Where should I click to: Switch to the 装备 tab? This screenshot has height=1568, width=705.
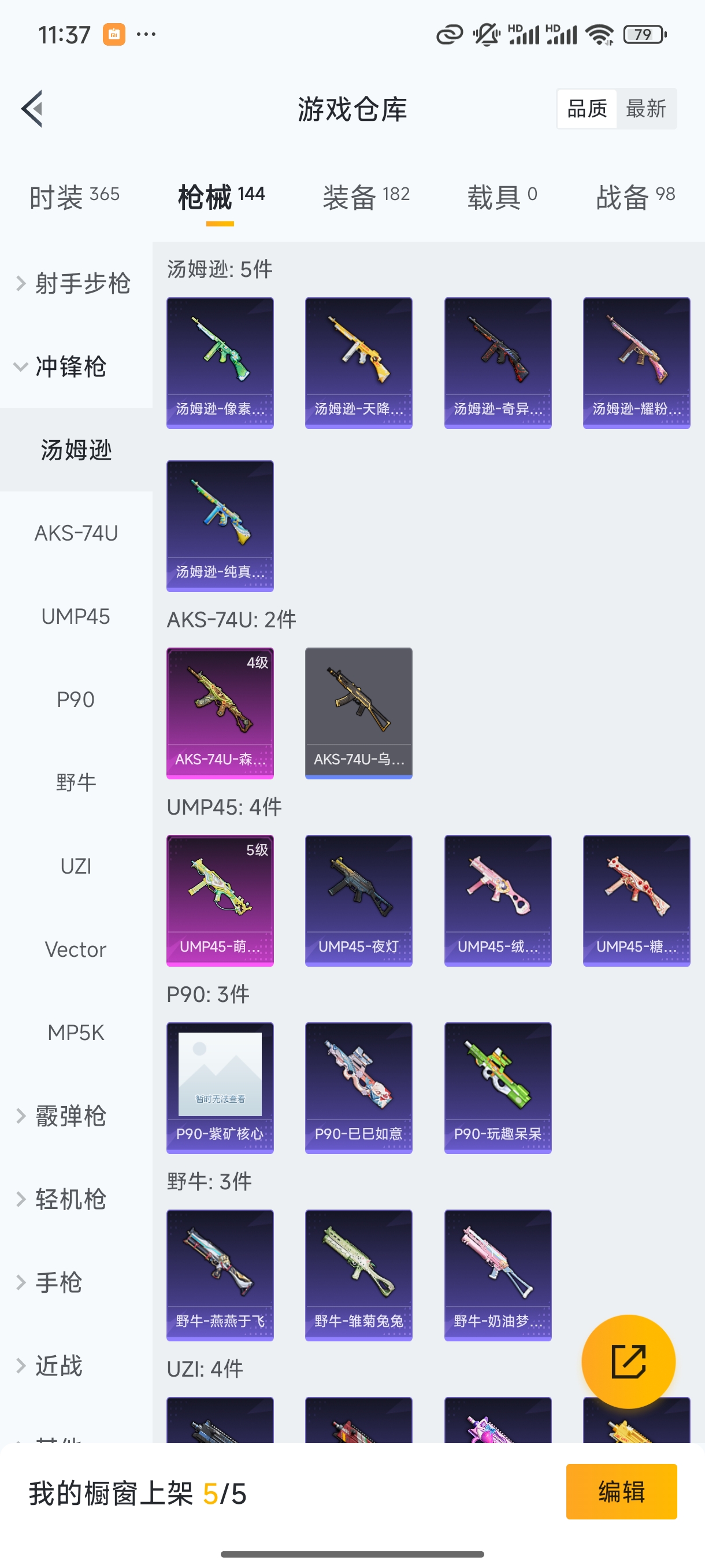(x=366, y=197)
